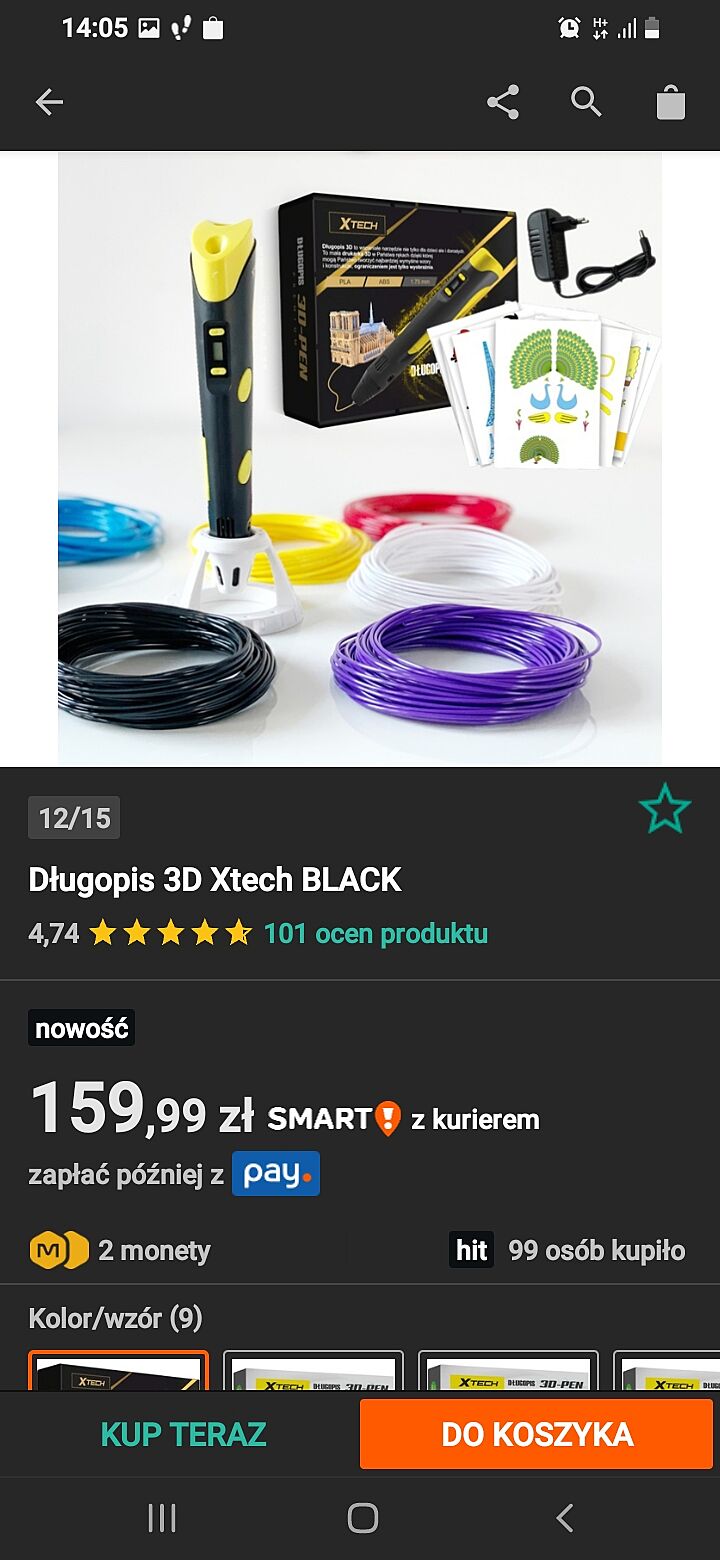Open the 101 ocen produktu reviews link
This screenshot has height=1560, width=720.
pos(375,934)
